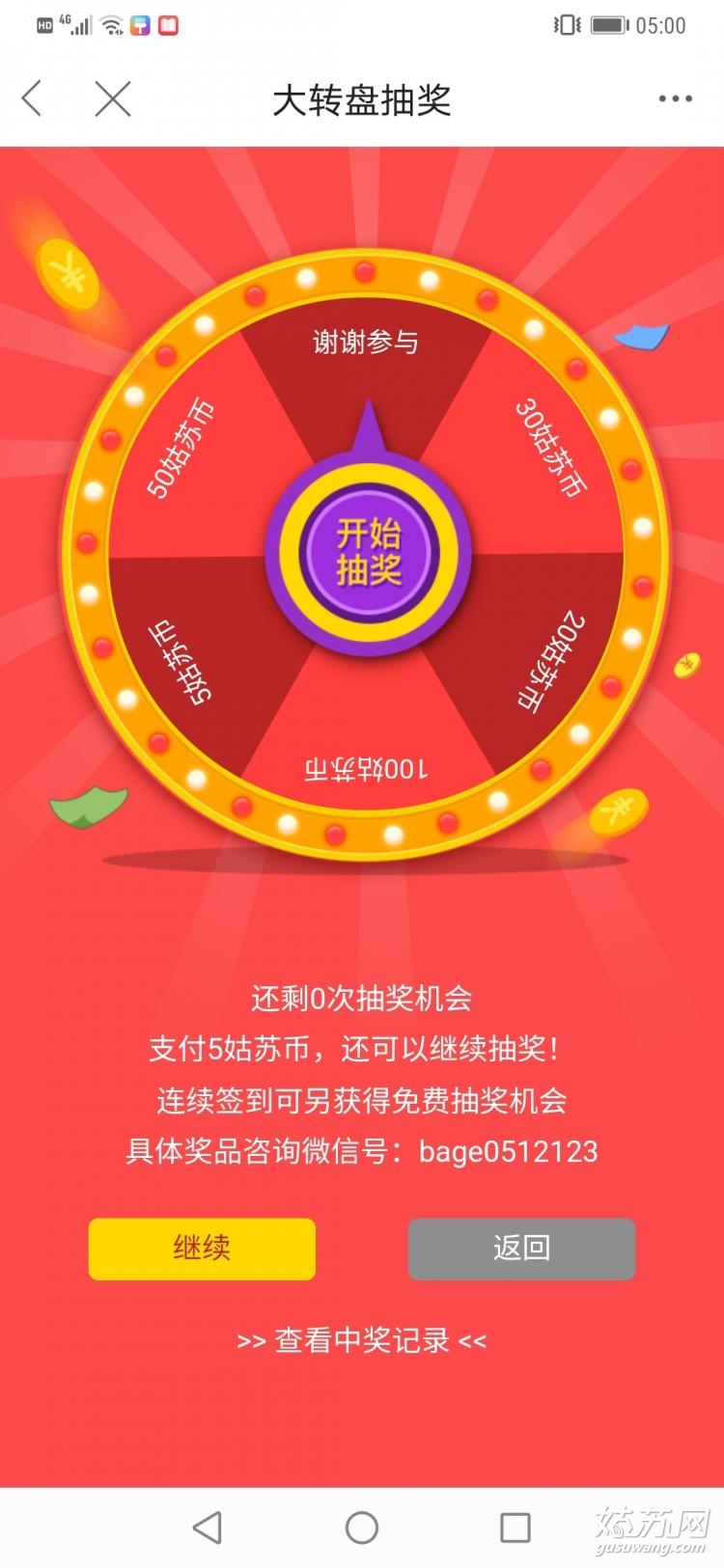Screen dimensions: 724x1568
Task: Close the lucky wheel page
Action: click(x=113, y=99)
